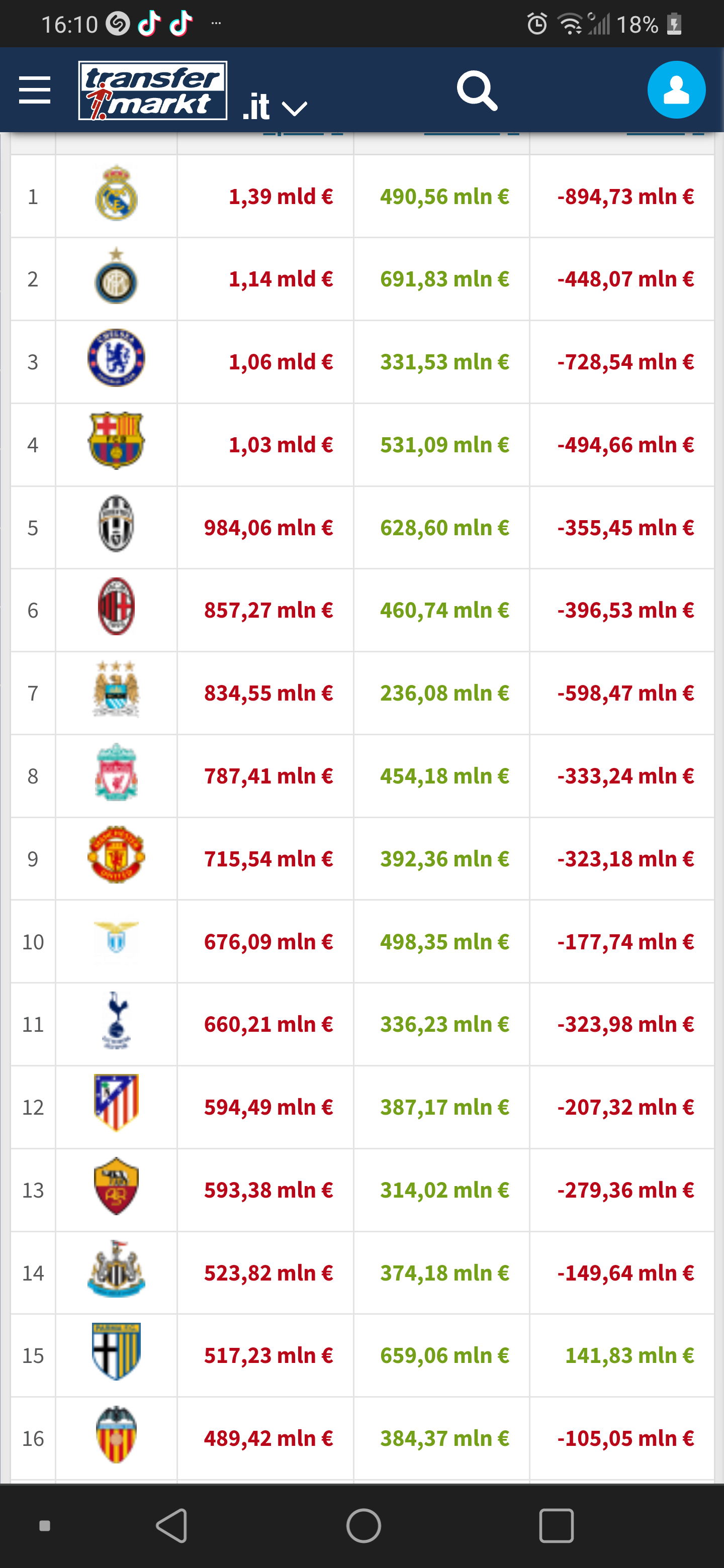This screenshot has height=1568, width=724.
Task: Open the Tottenham club crest
Action: click(116, 1020)
